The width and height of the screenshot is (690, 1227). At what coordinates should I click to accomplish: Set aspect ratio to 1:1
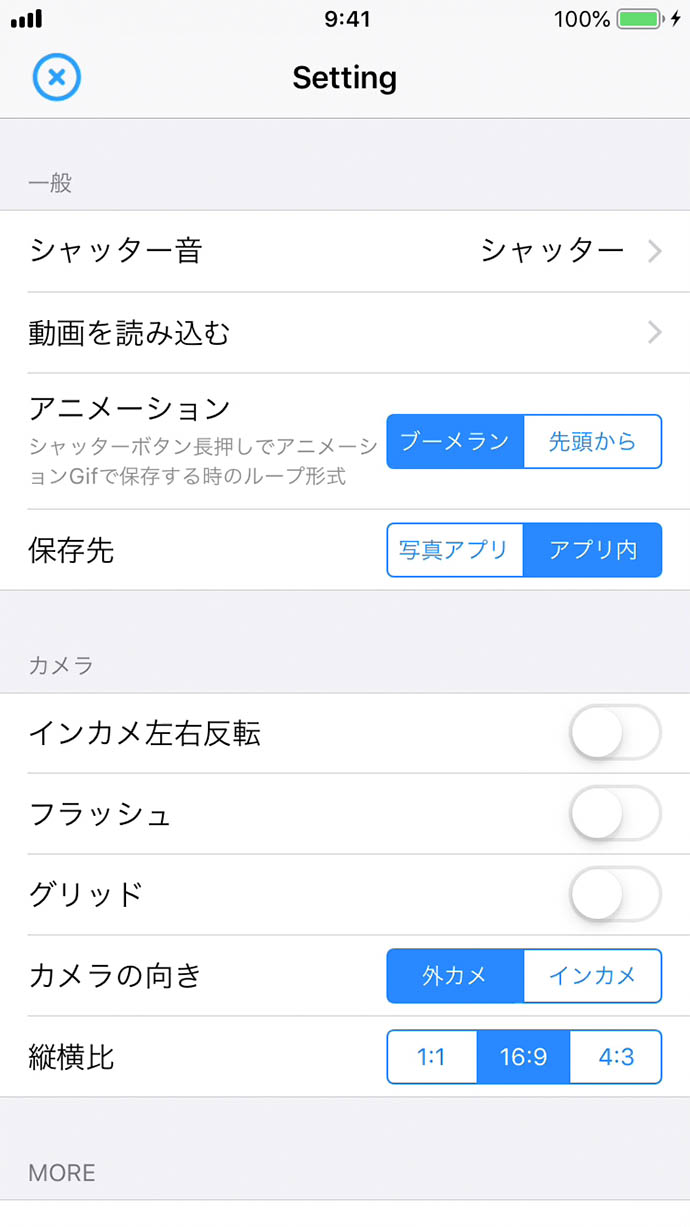pyautogui.click(x=432, y=1057)
